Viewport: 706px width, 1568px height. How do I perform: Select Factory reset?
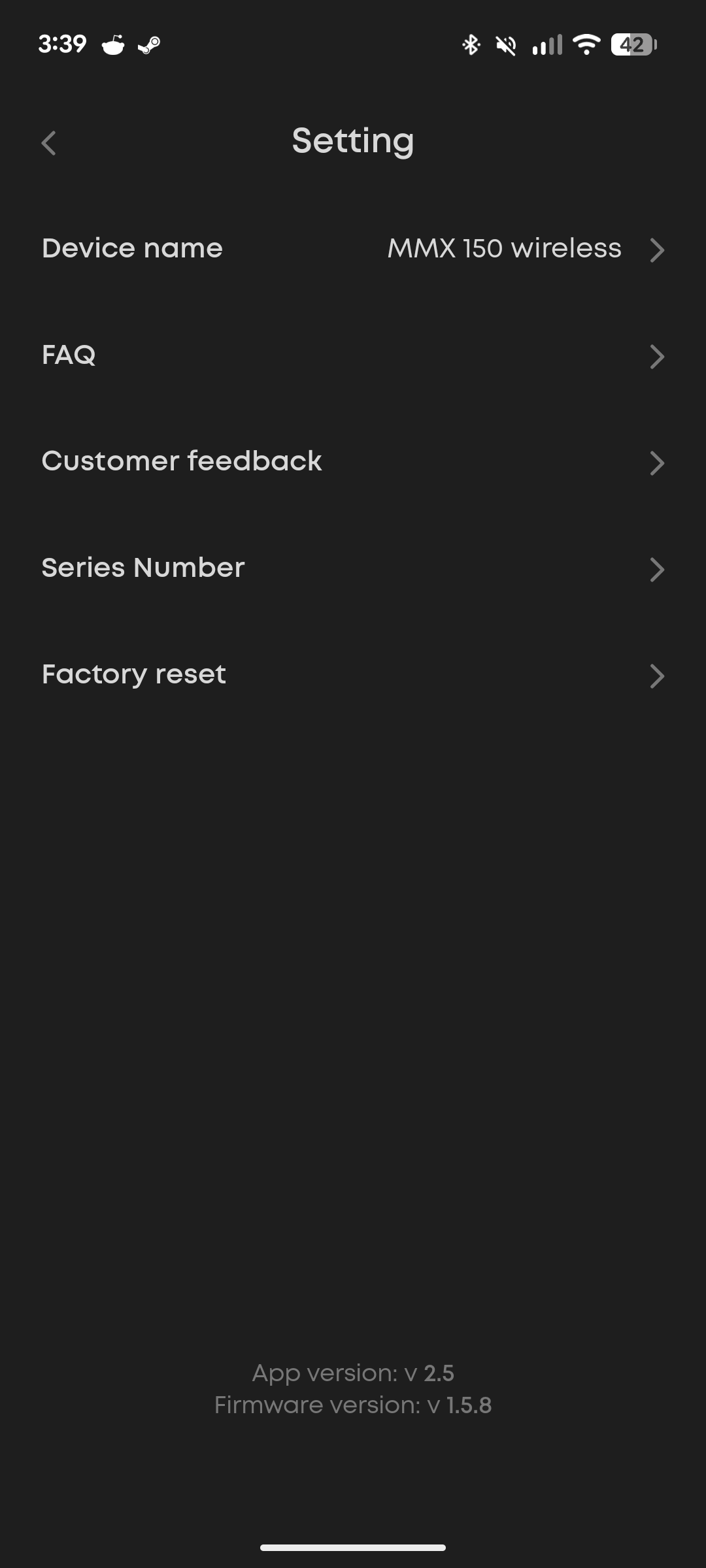[x=353, y=675]
